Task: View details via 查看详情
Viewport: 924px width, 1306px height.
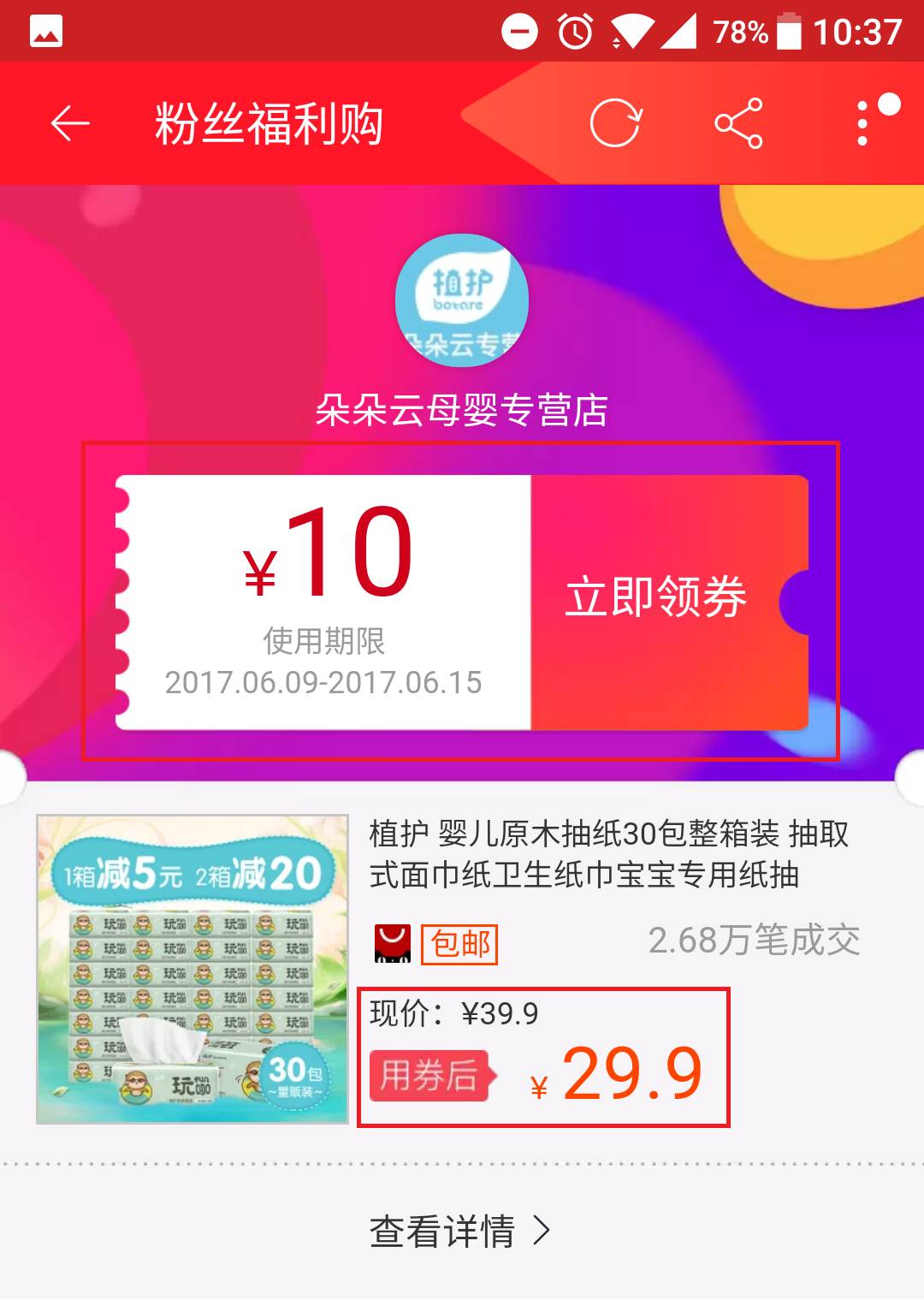Action: 460,1232
